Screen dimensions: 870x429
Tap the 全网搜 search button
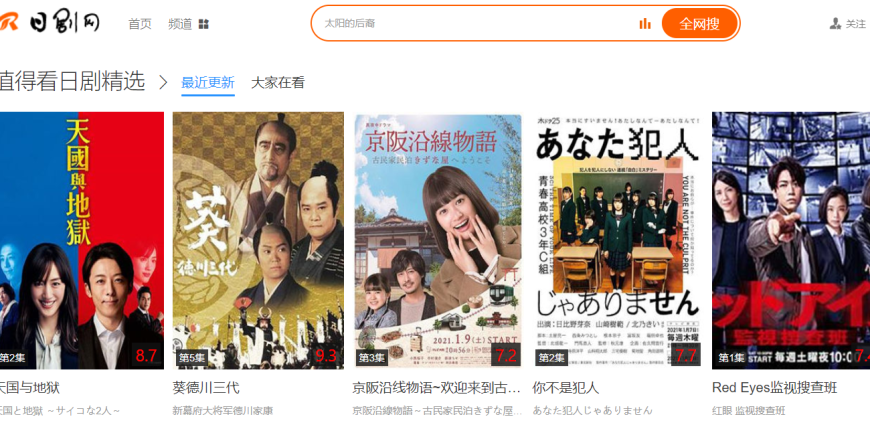coord(699,23)
